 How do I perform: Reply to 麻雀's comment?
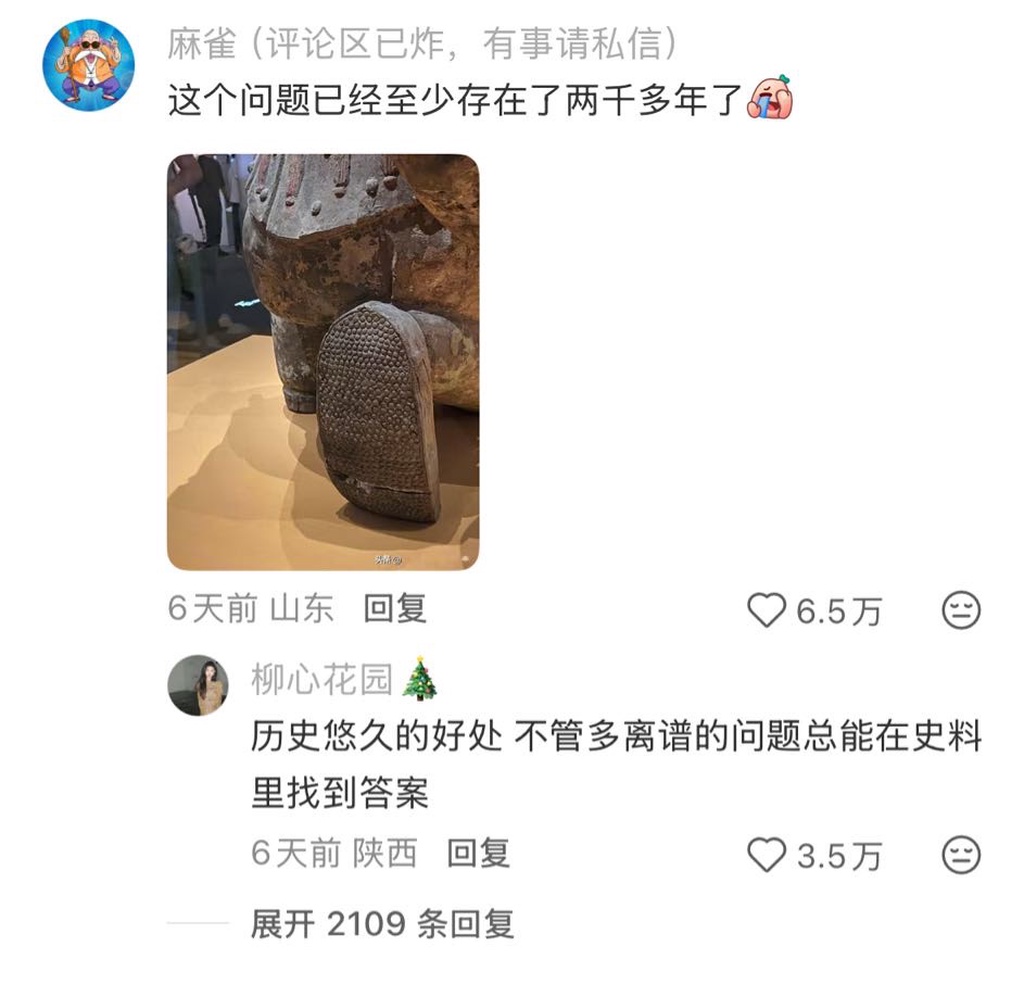point(394,608)
